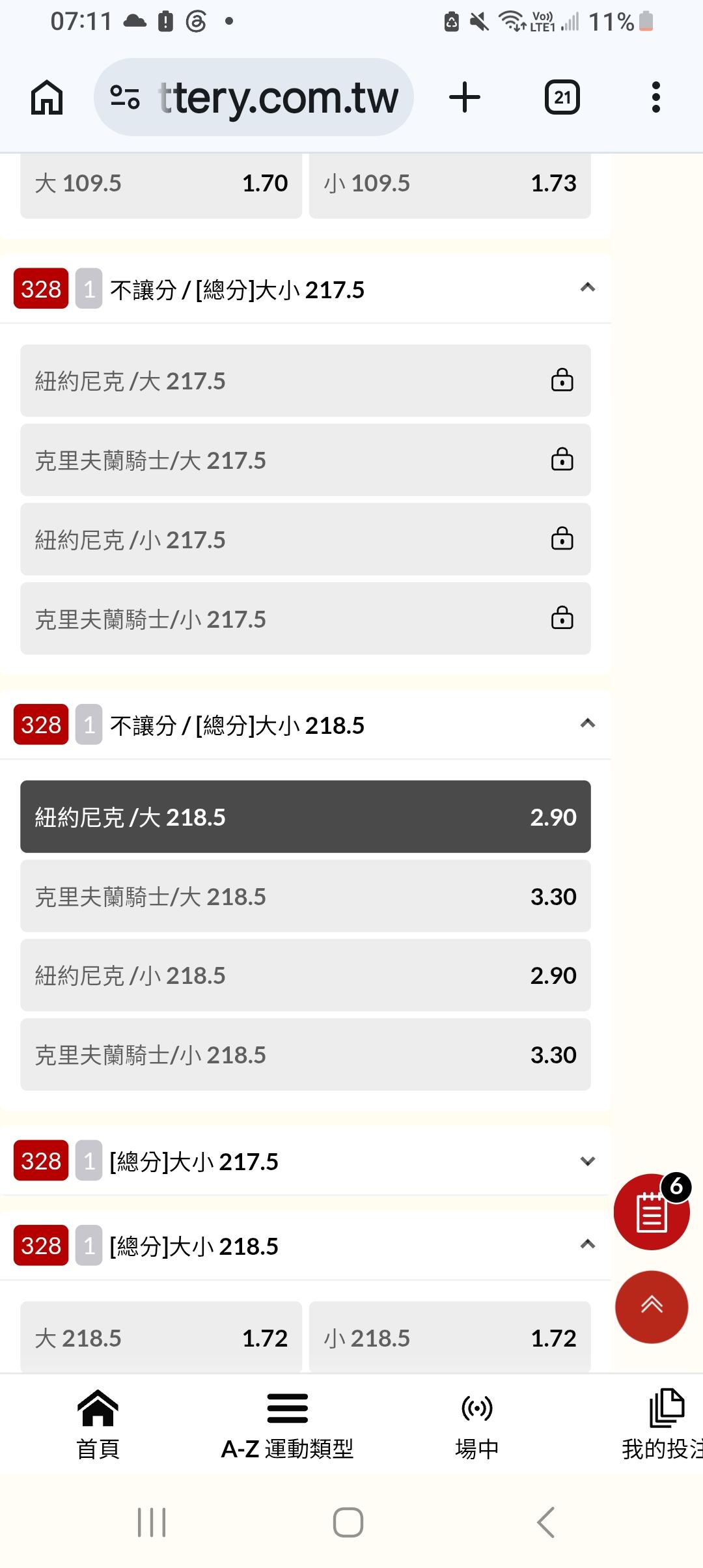Collapse the 不讓分 / [總分]大小 218.5 section

[587, 723]
